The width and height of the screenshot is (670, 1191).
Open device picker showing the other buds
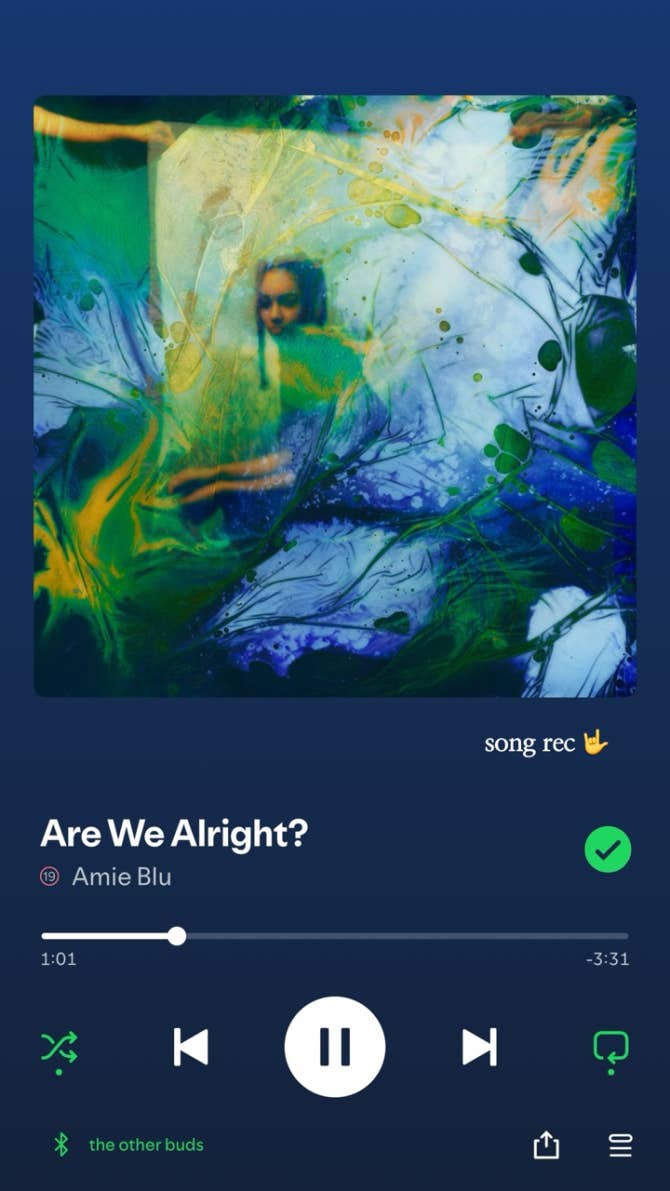130,1145
